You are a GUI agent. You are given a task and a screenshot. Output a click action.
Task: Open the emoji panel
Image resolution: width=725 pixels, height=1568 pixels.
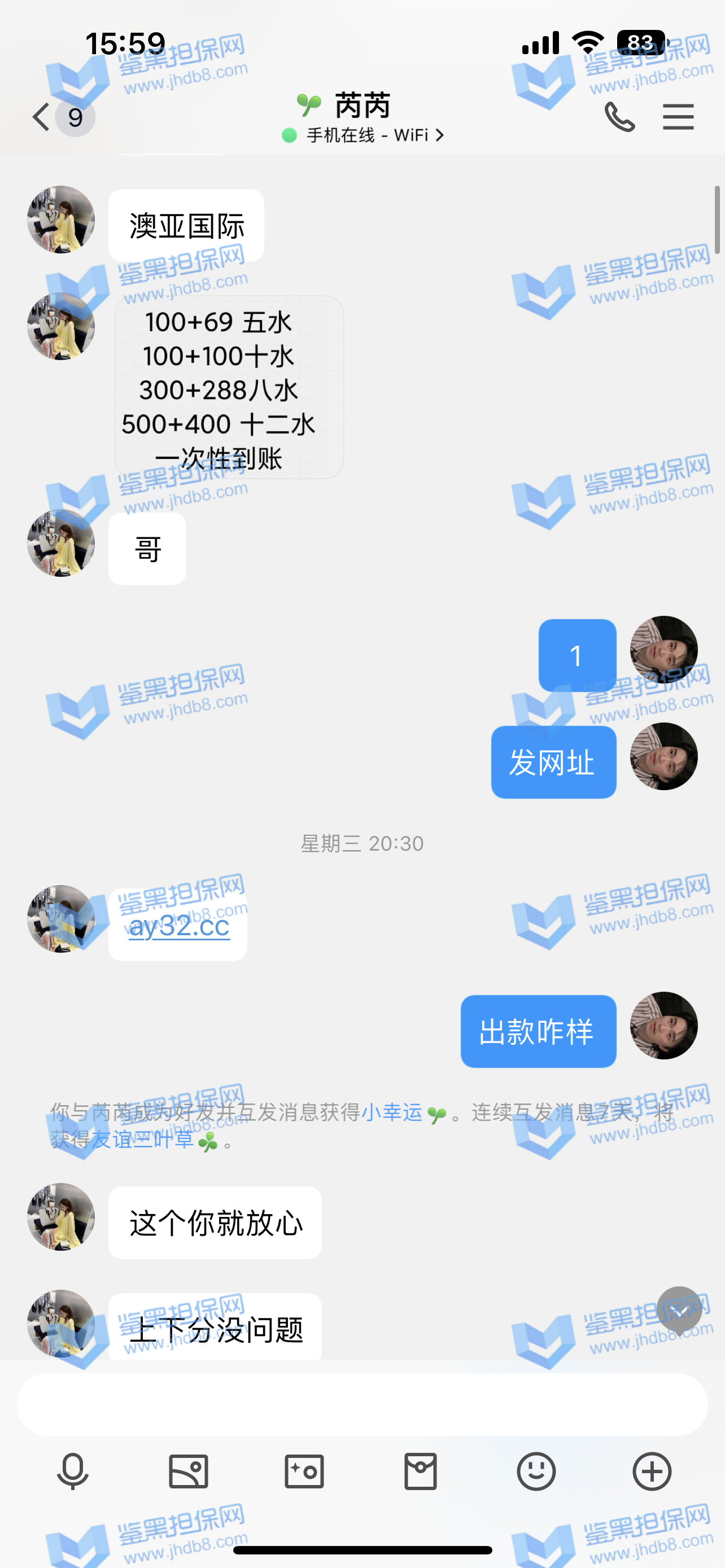pyautogui.click(x=536, y=1472)
